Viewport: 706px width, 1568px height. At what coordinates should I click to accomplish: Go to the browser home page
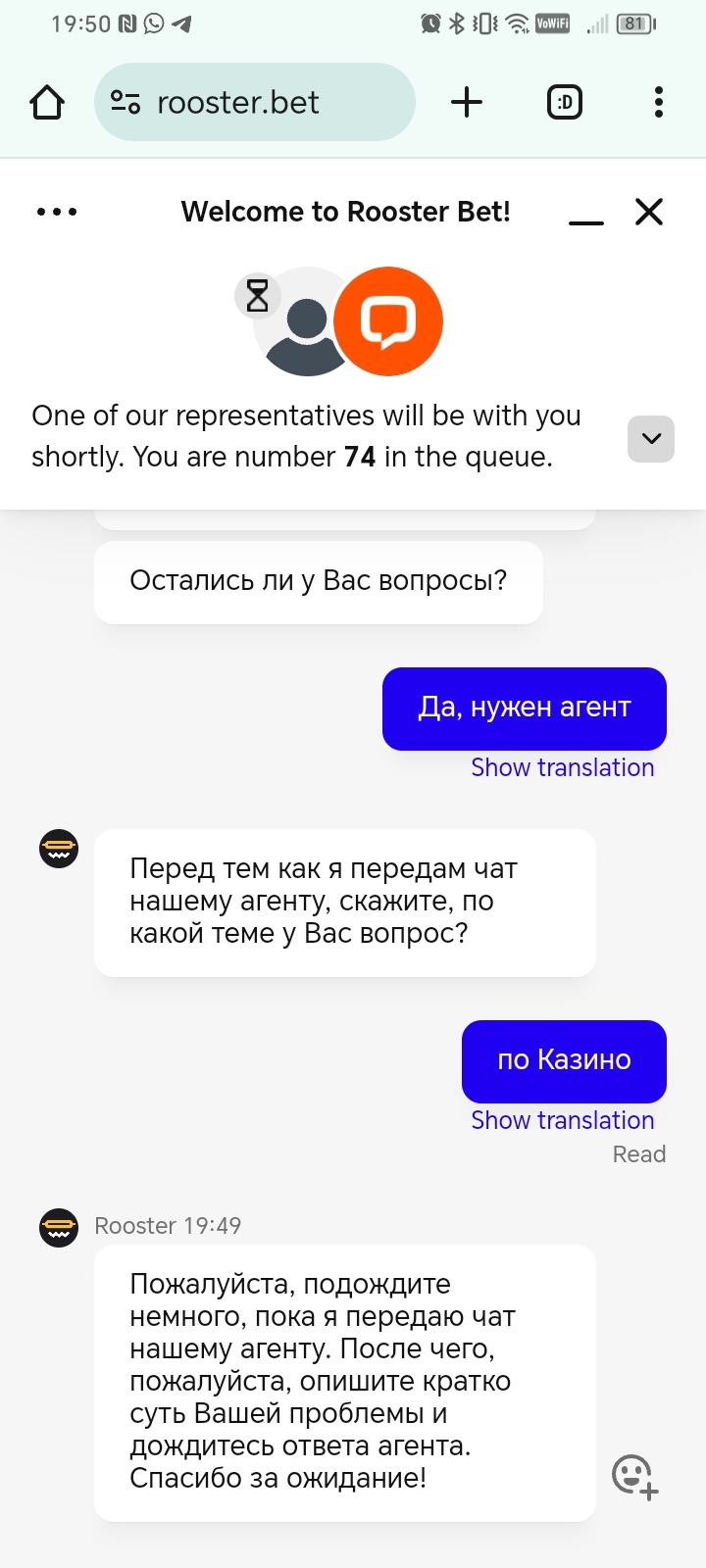47,102
